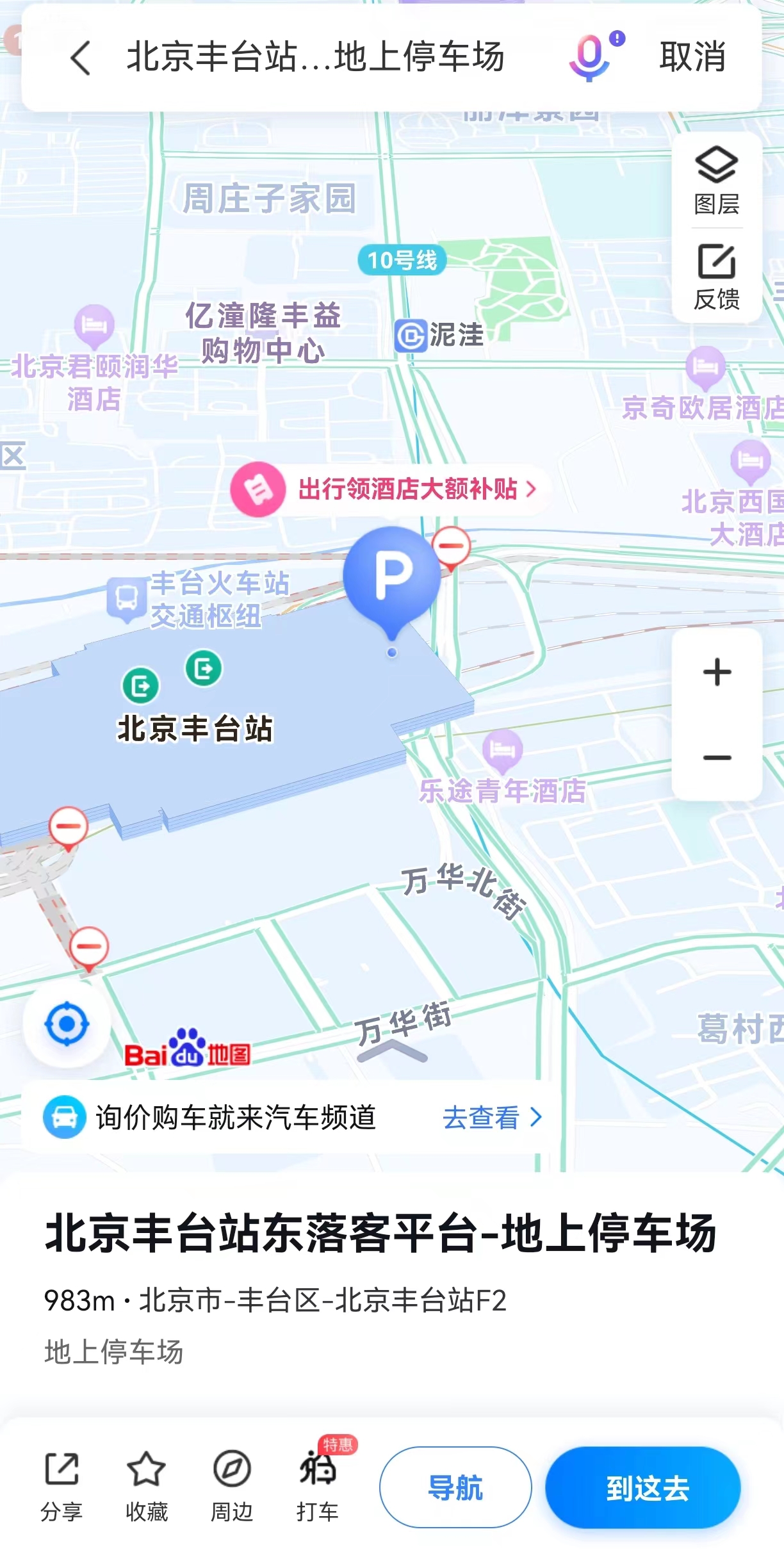This screenshot has width=784, height=1552.
Task: Go back from the parking lot result
Action: coord(81,58)
